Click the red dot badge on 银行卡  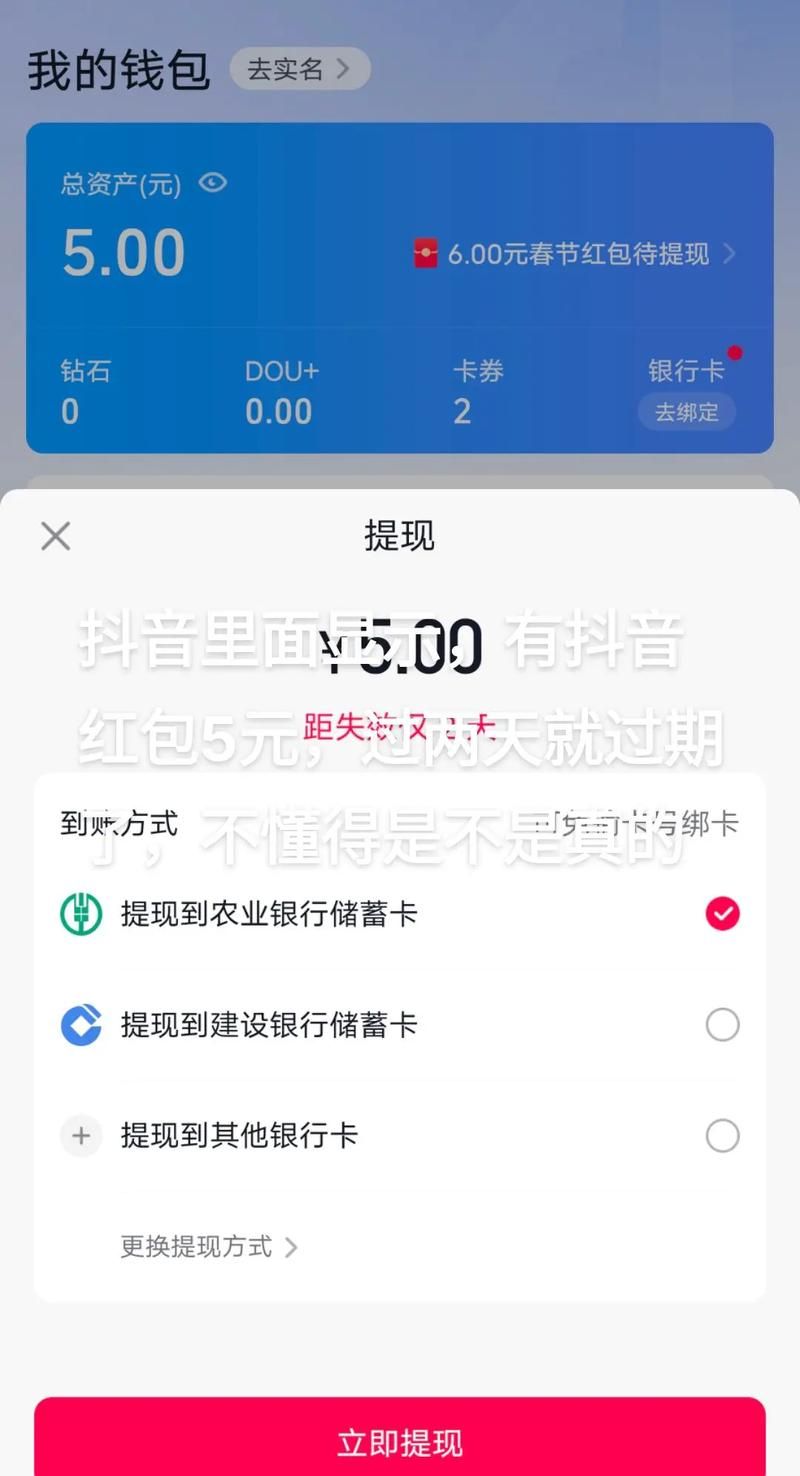735,353
